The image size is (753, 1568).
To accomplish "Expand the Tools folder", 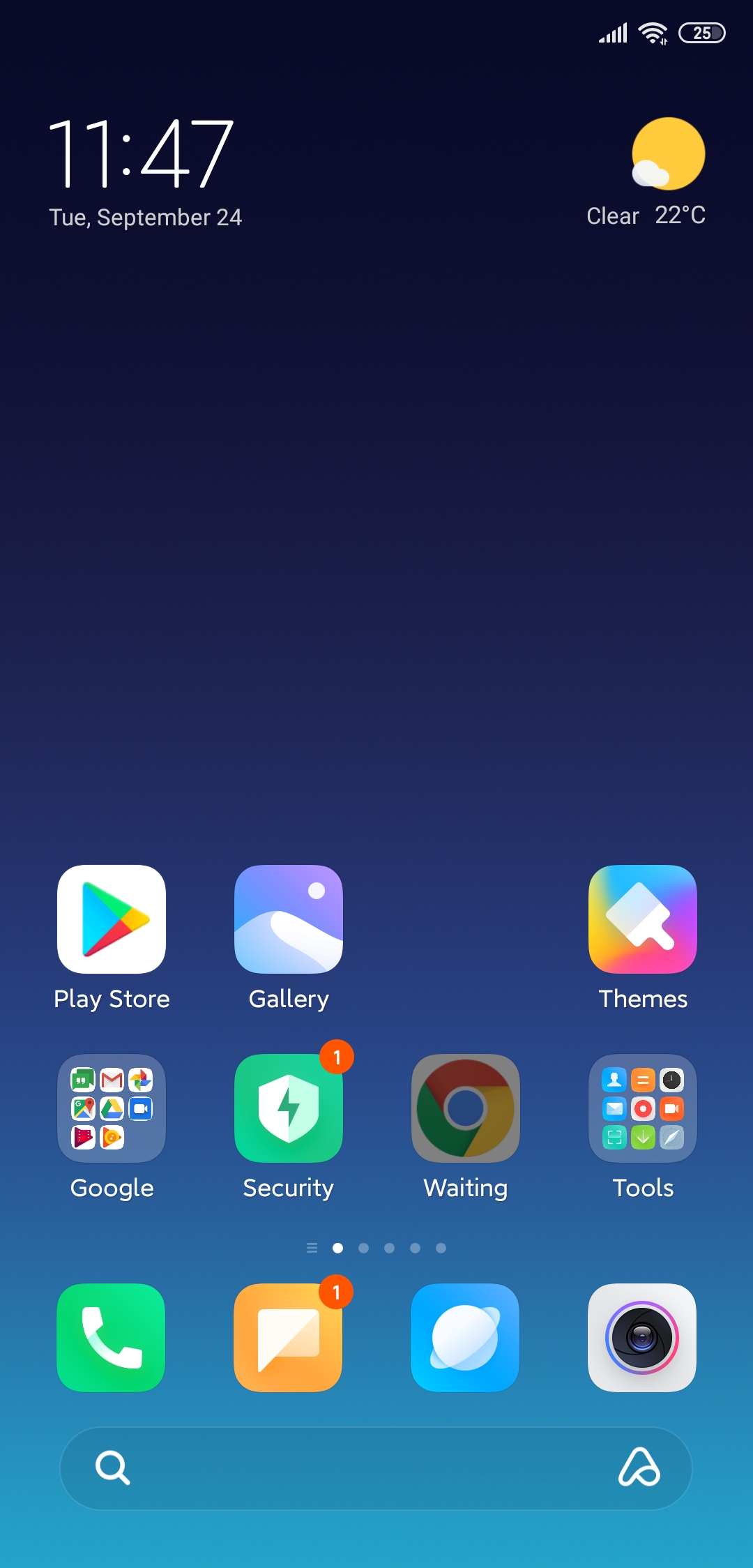I will point(643,1108).
